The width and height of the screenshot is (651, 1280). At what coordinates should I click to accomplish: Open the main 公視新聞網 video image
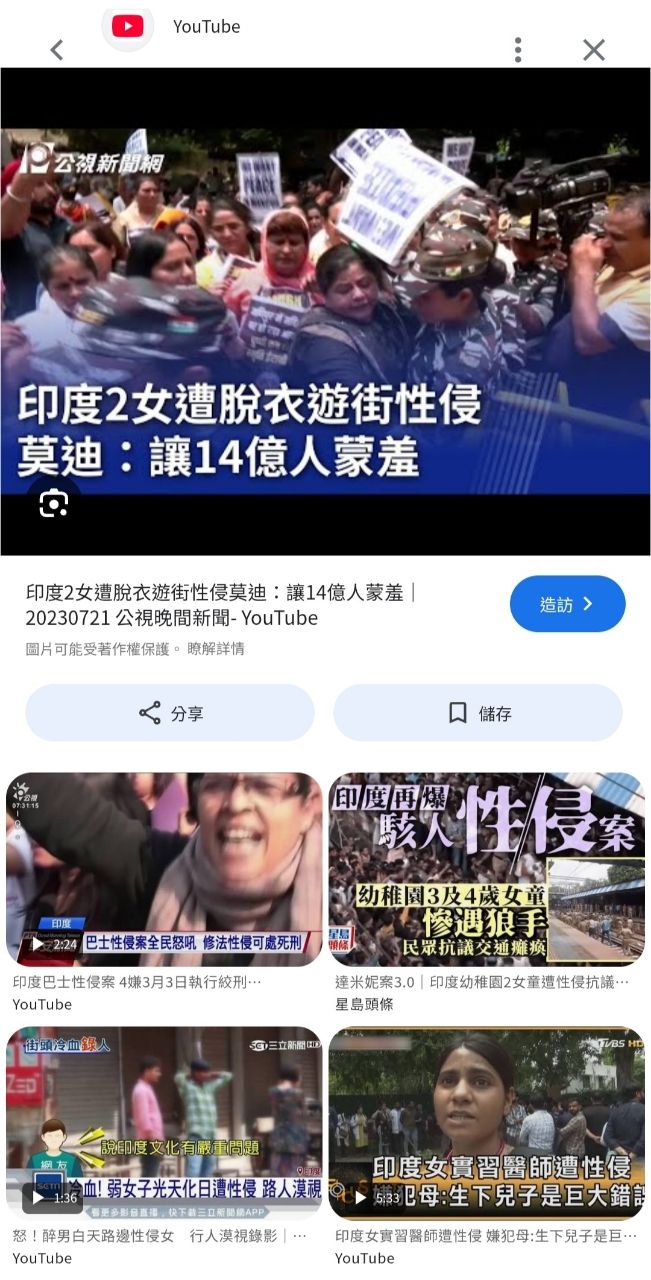[325, 310]
